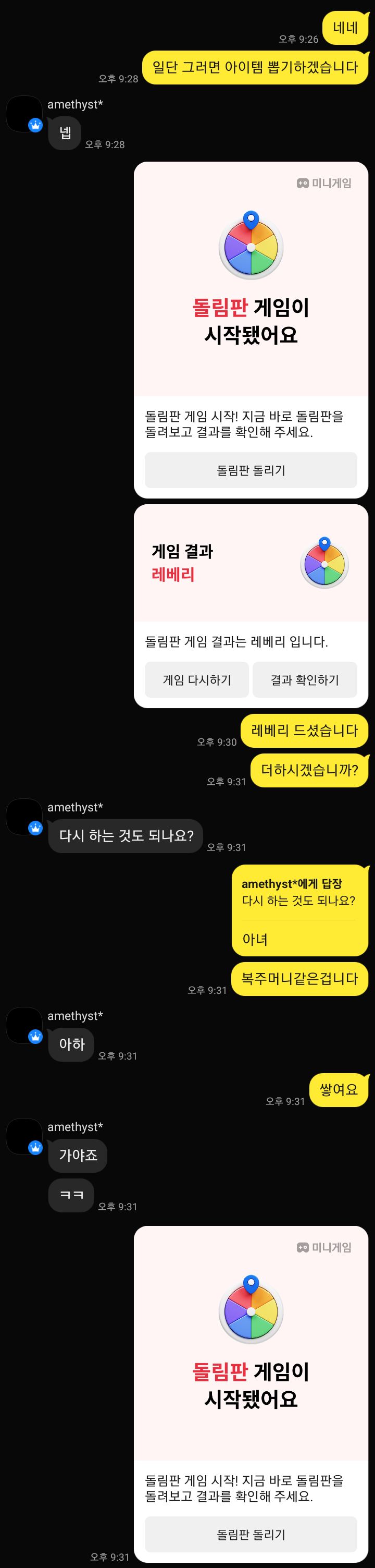Open amethyst*'s profile picture beside the 아하 message
Screen dimensions: 375x1568
pos(24,1025)
